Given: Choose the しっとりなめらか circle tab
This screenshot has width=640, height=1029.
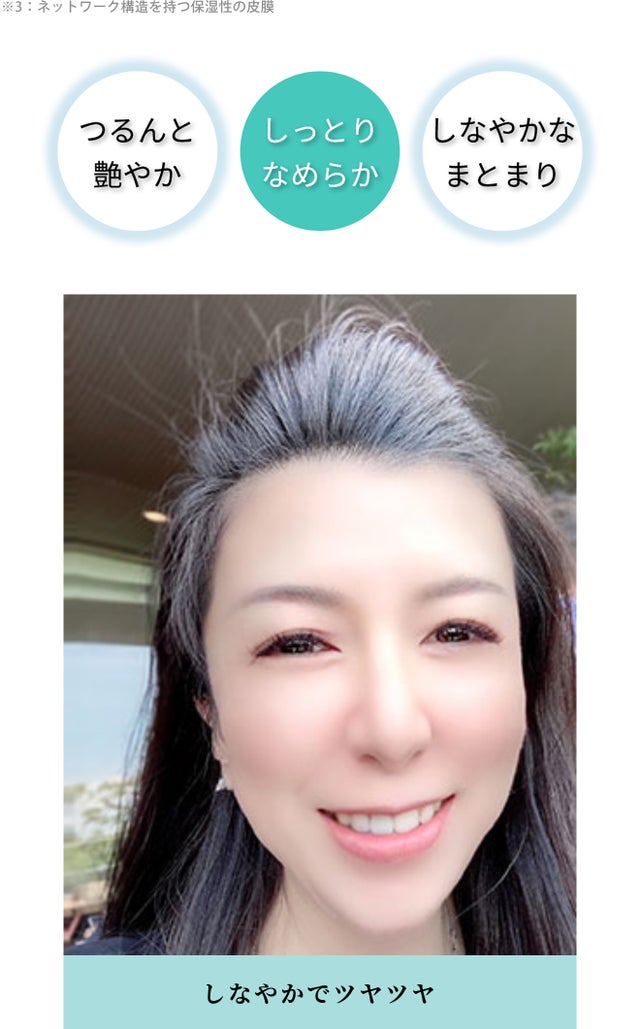Looking at the screenshot, I should [320, 151].
